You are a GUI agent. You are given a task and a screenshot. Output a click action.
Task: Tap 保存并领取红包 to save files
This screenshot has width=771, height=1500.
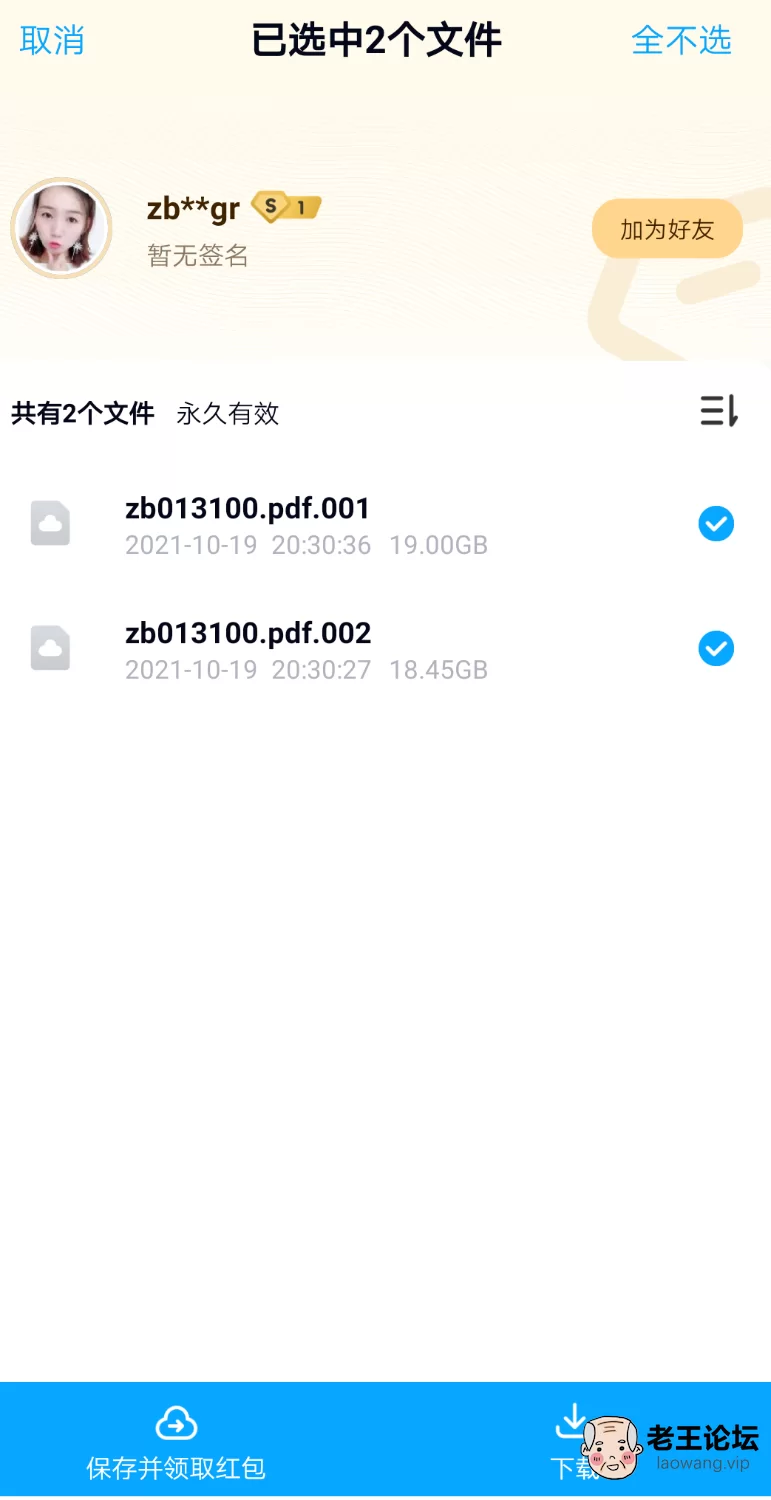[x=176, y=1442]
